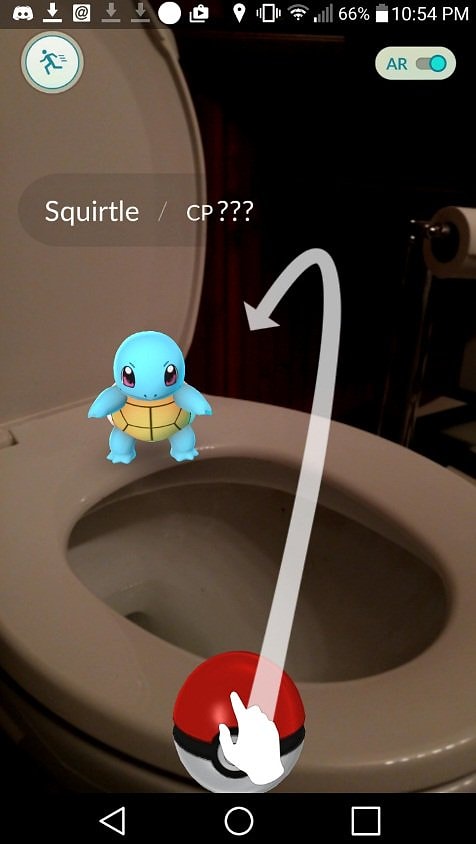This screenshot has height=844, width=476.
Task: Turn off the AR toggle
Action: [x=415, y=64]
